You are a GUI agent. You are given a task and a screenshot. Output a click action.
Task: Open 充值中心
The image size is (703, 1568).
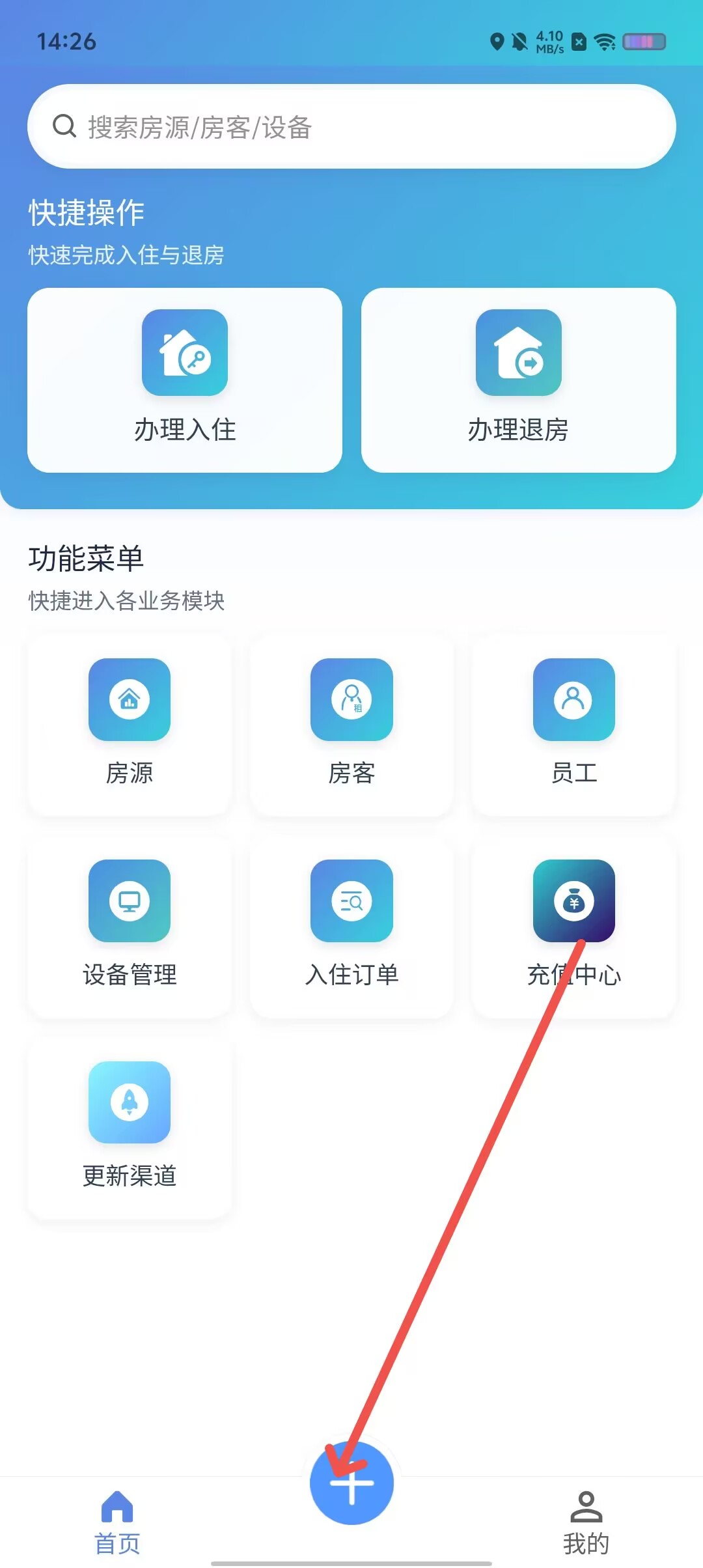pyautogui.click(x=573, y=926)
